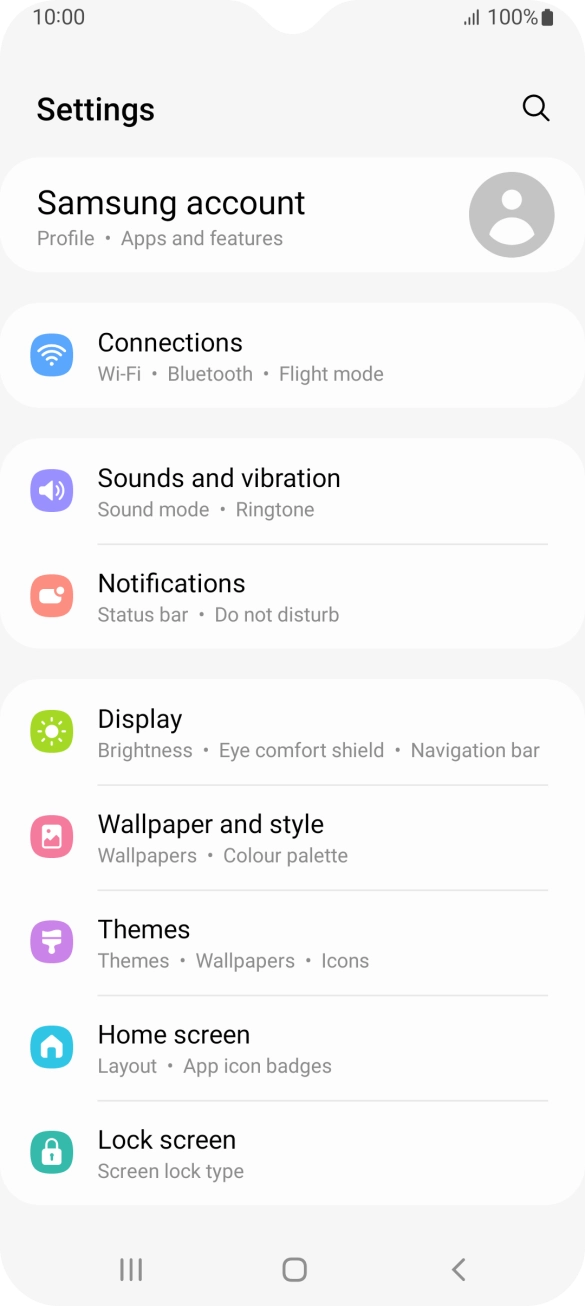The width and height of the screenshot is (585, 1306).
Task: Open Lock screen settings
Action: [292, 1154]
